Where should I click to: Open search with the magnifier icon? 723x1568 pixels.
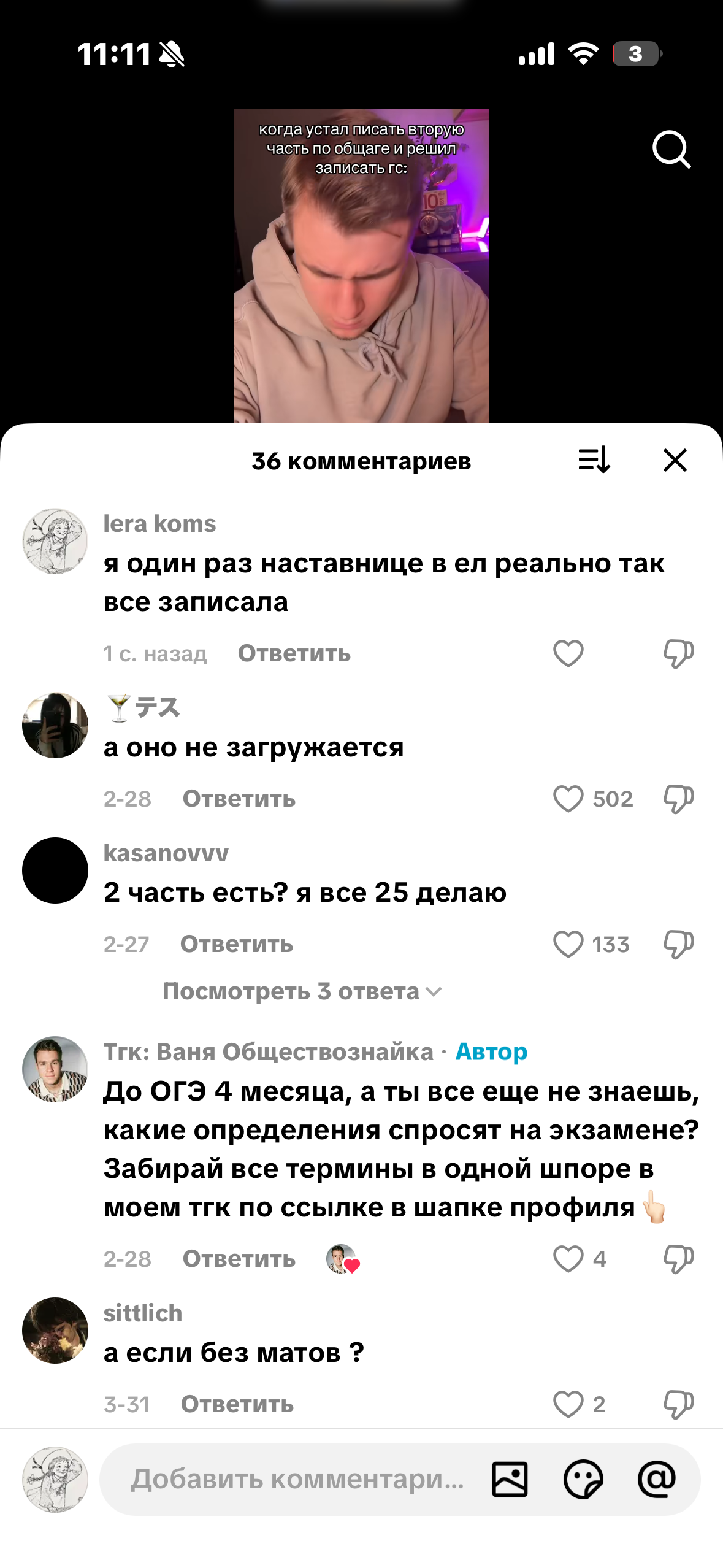671,149
